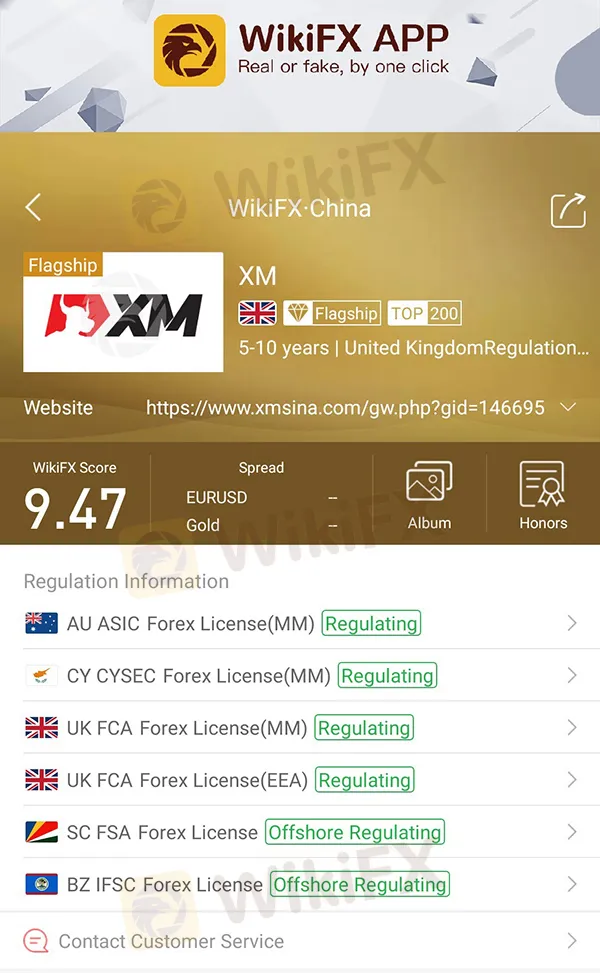Open the XM website link

[345, 408]
